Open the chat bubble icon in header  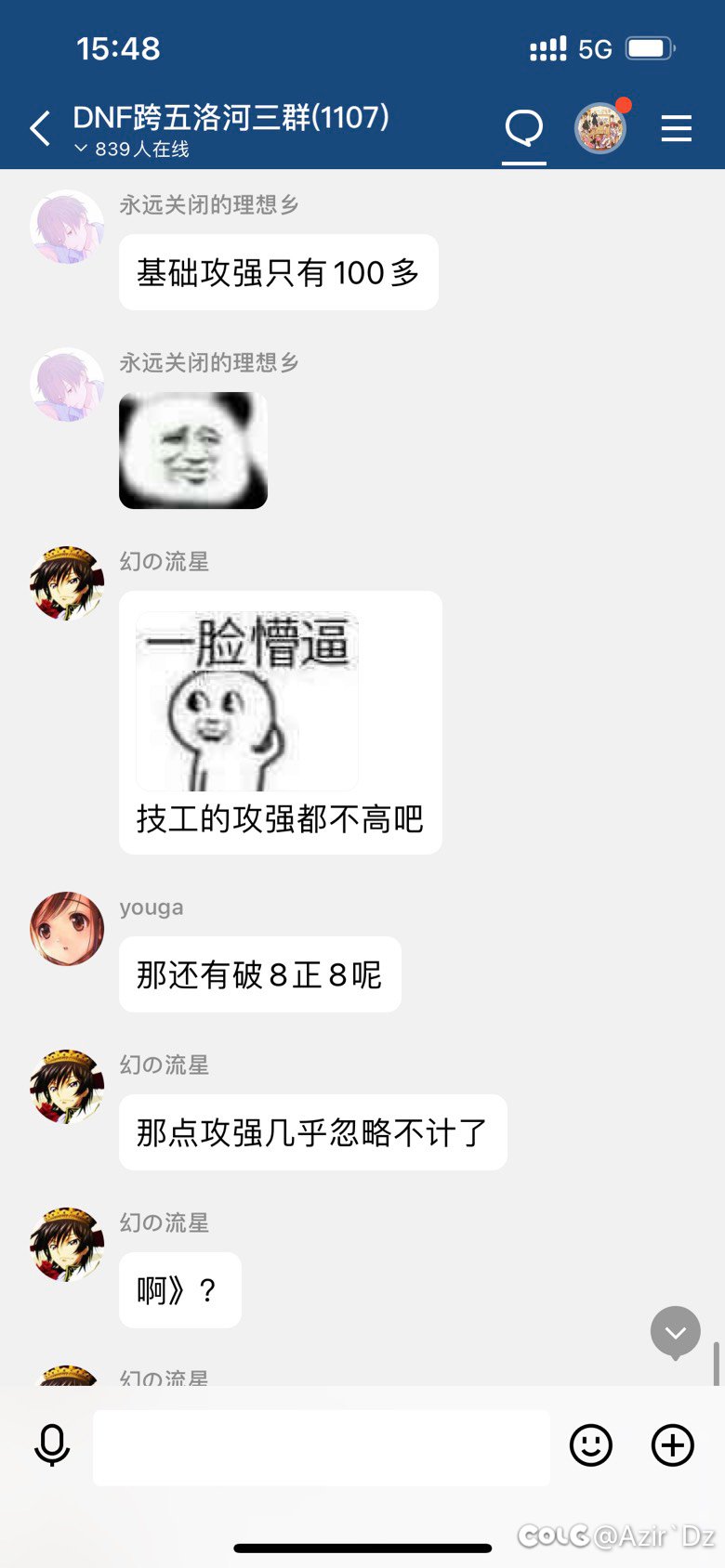523,128
